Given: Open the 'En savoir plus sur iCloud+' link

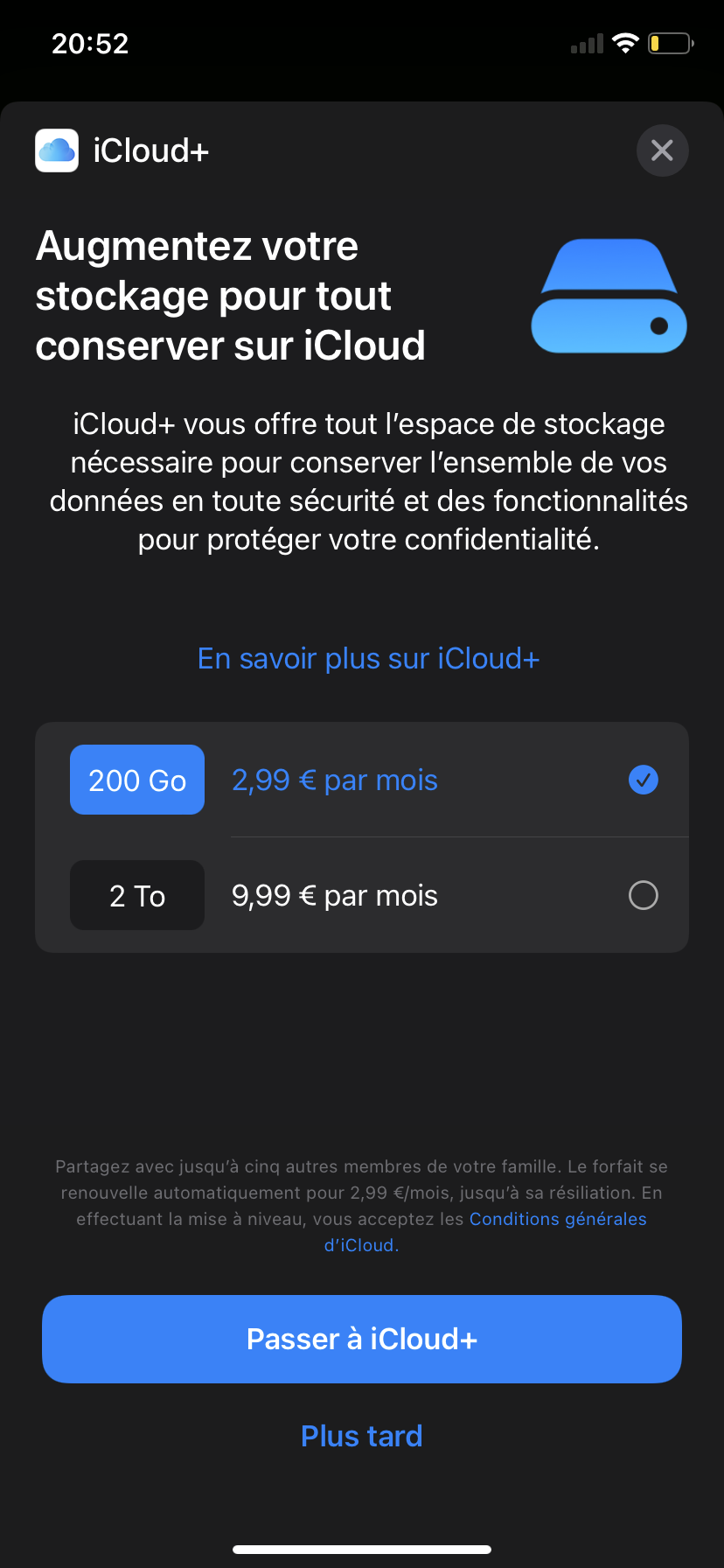Looking at the screenshot, I should pyautogui.click(x=368, y=658).
